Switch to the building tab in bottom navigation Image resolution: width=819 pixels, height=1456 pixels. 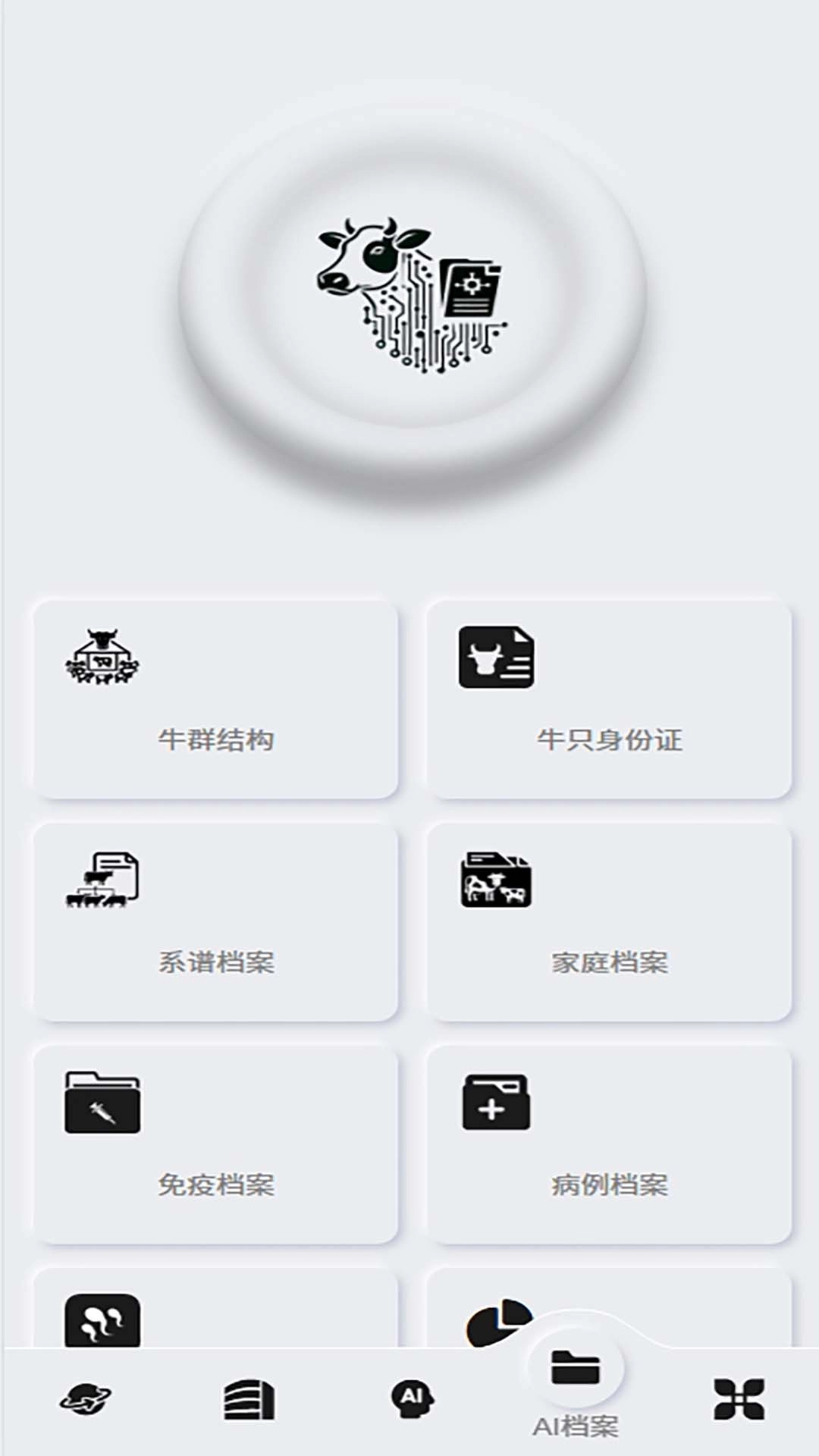coord(249,1399)
